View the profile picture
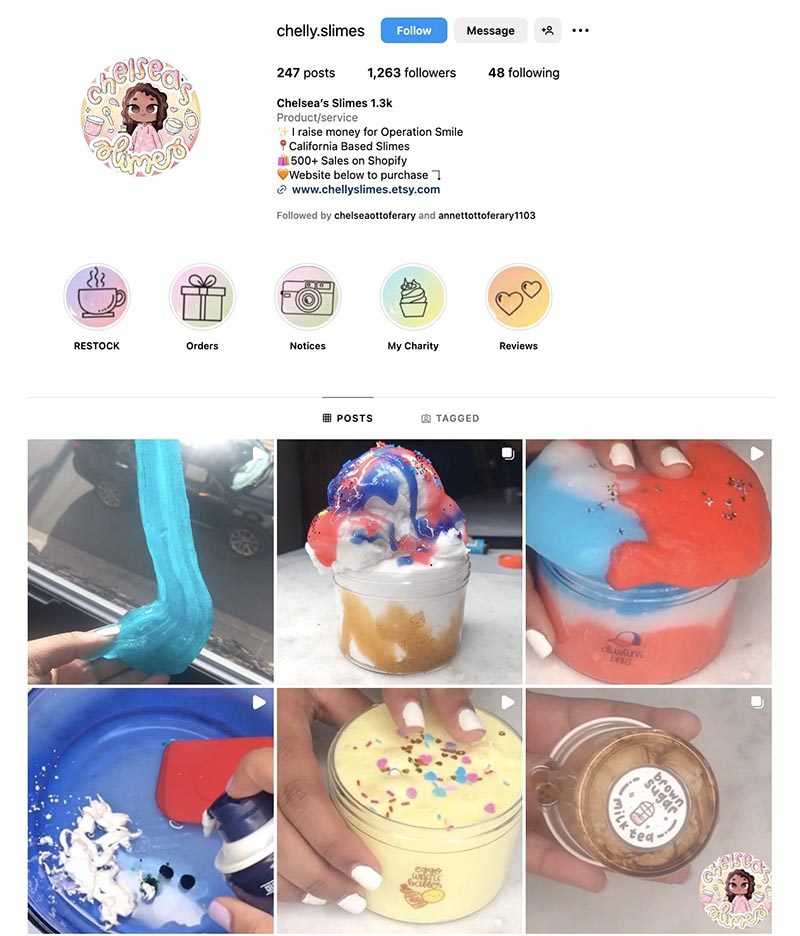 coord(140,117)
